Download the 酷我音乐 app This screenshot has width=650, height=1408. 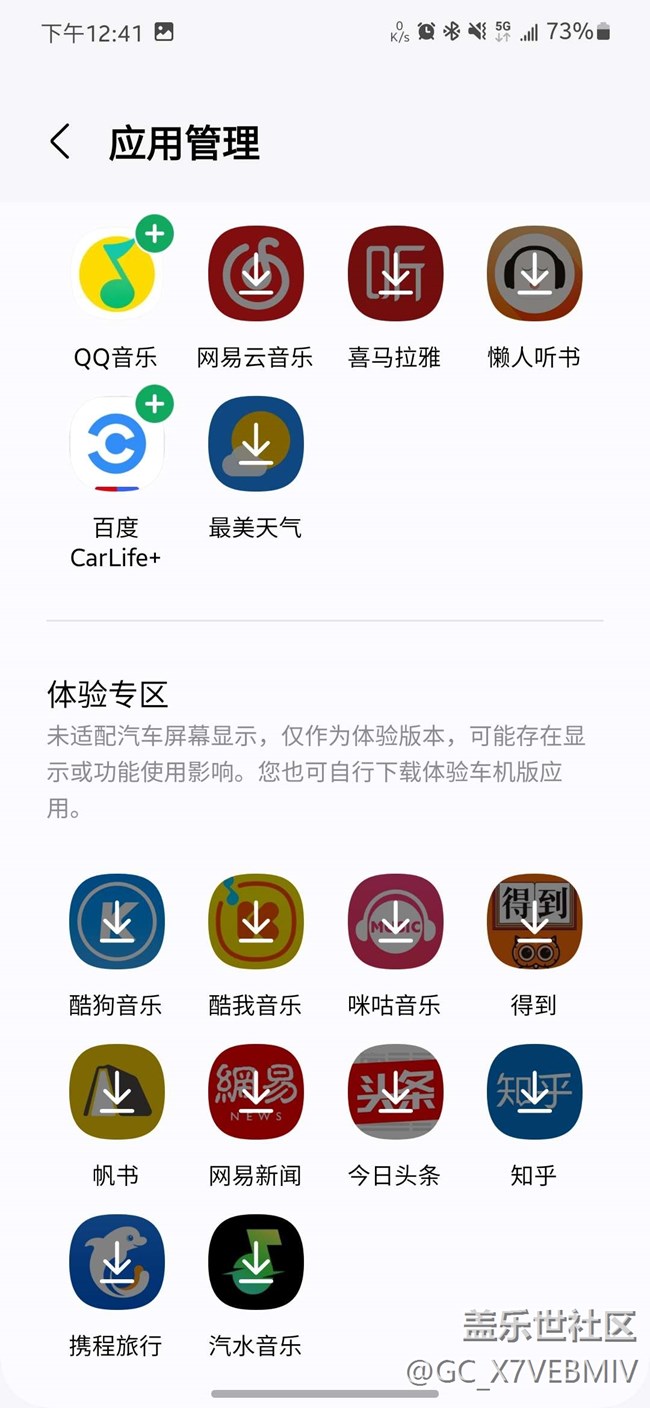click(x=256, y=922)
